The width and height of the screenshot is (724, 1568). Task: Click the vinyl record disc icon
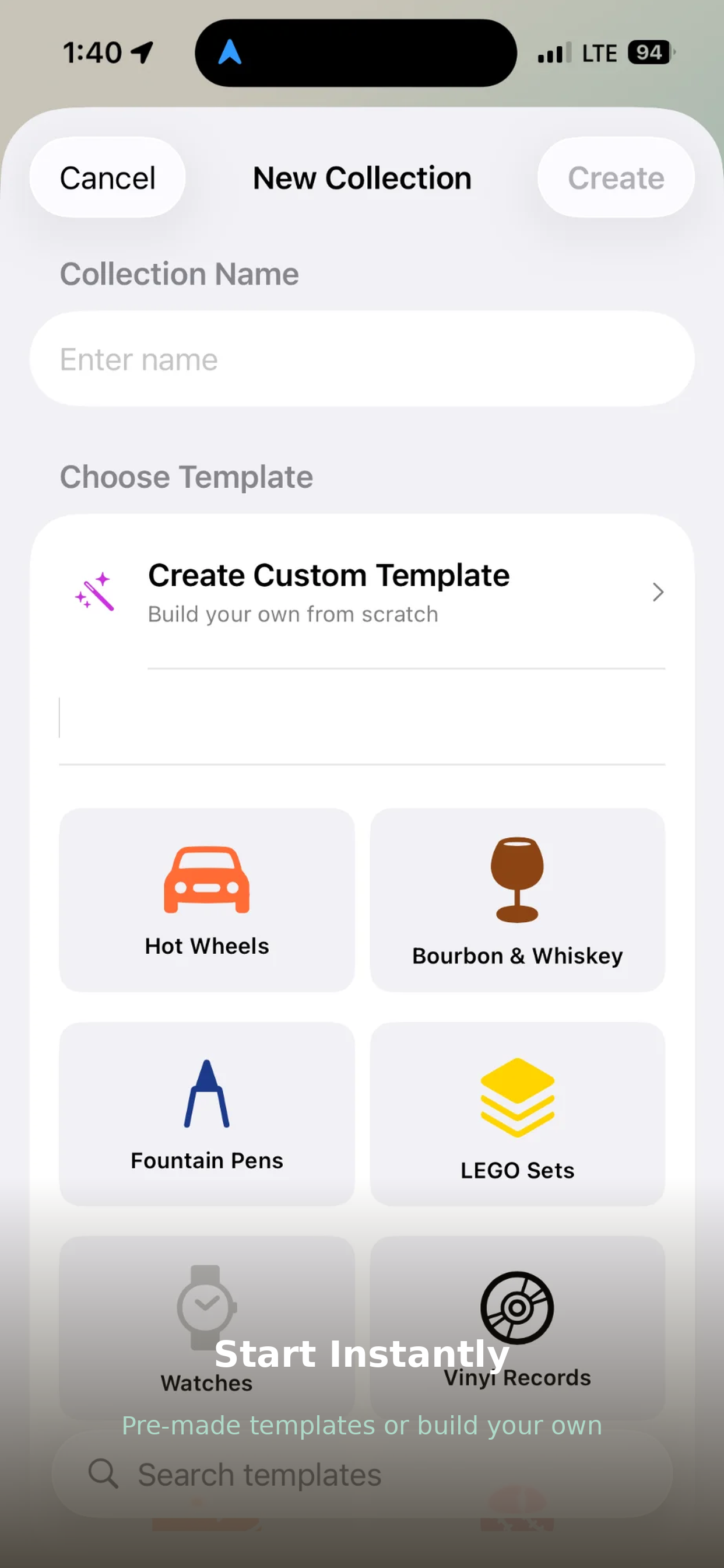tap(516, 1308)
